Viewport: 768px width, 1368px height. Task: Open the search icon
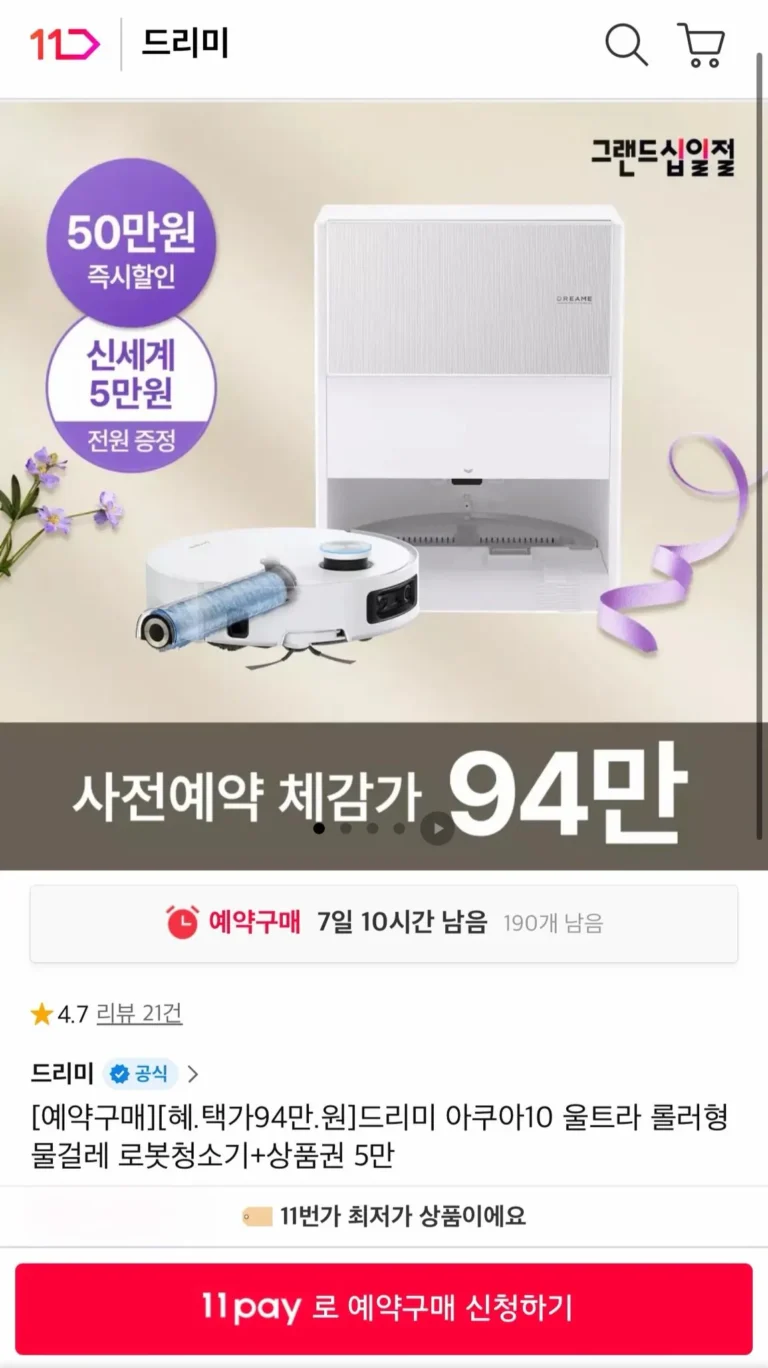click(627, 45)
